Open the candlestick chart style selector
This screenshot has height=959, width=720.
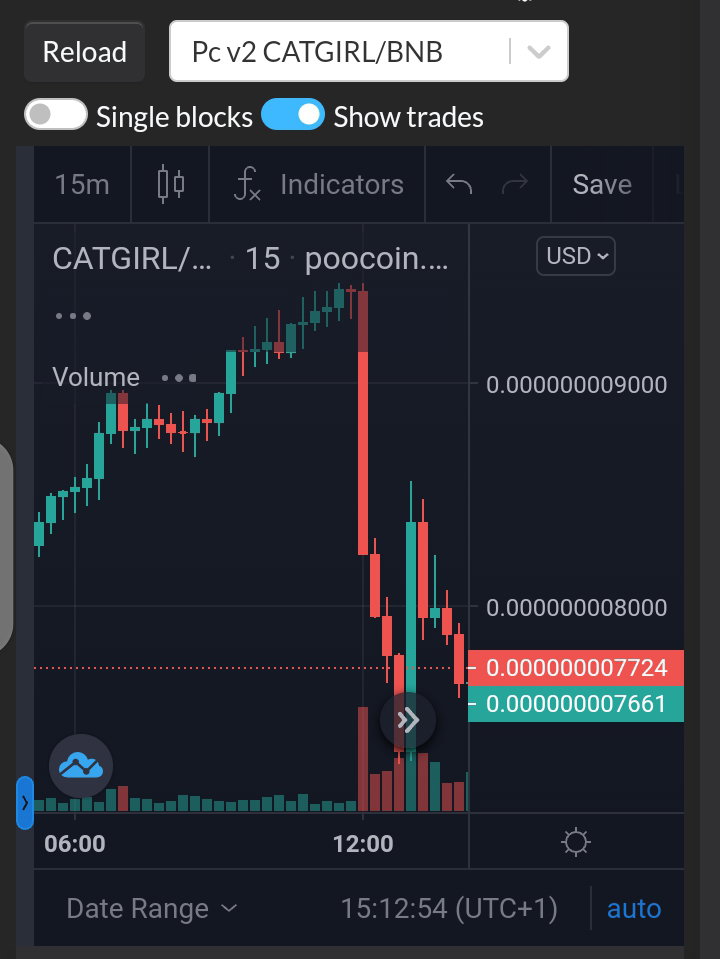tap(171, 184)
